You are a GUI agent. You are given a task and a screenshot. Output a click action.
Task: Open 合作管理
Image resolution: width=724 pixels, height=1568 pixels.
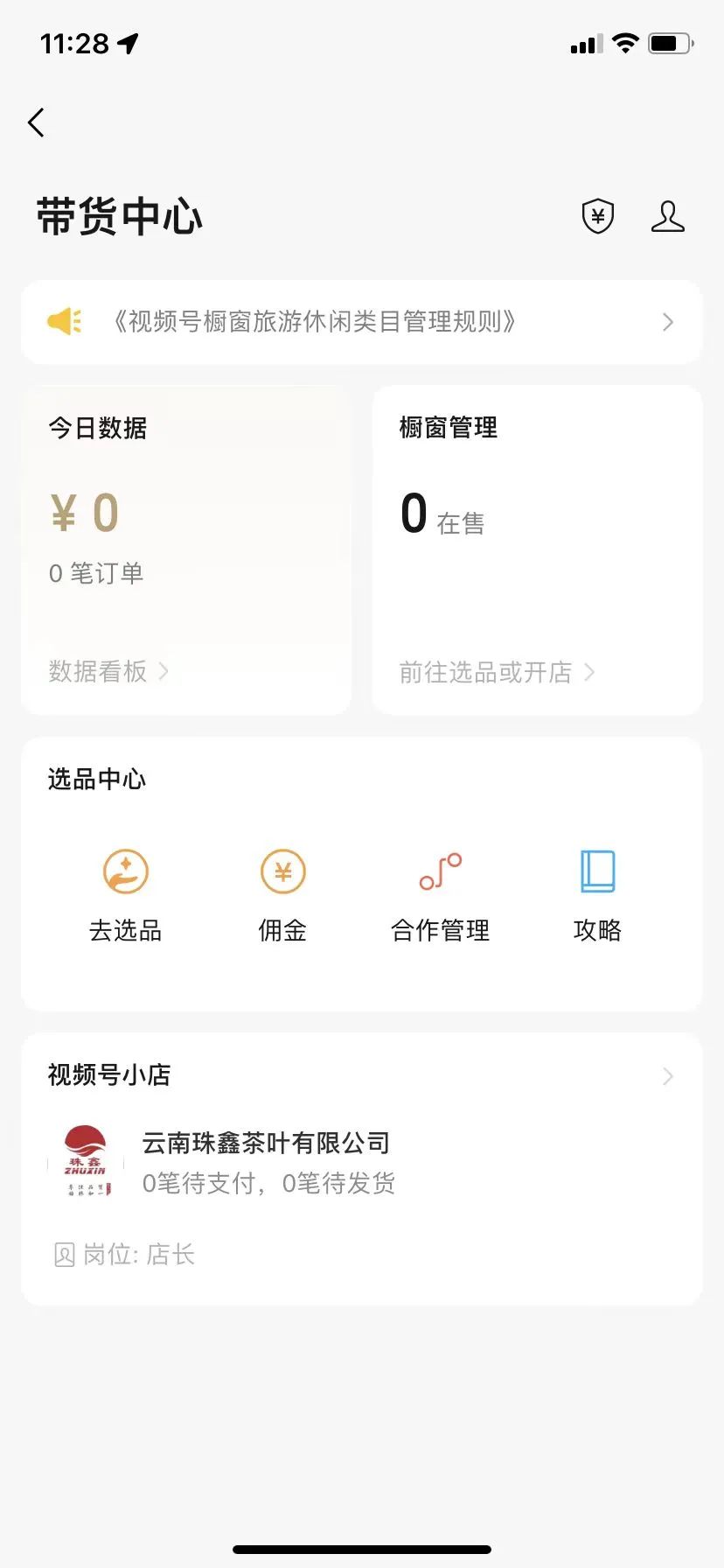pyautogui.click(x=440, y=894)
